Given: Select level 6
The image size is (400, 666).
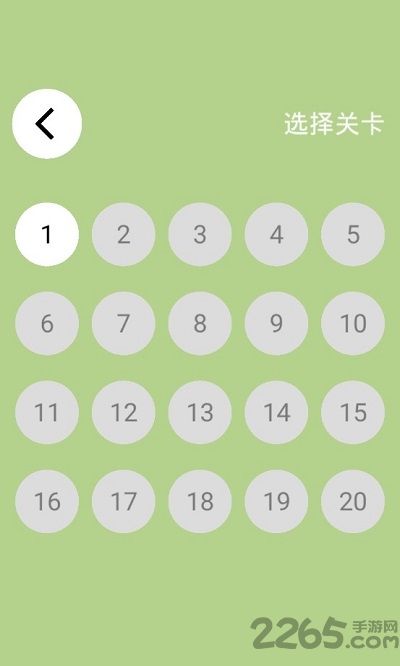Looking at the screenshot, I should pyautogui.click(x=47, y=324).
